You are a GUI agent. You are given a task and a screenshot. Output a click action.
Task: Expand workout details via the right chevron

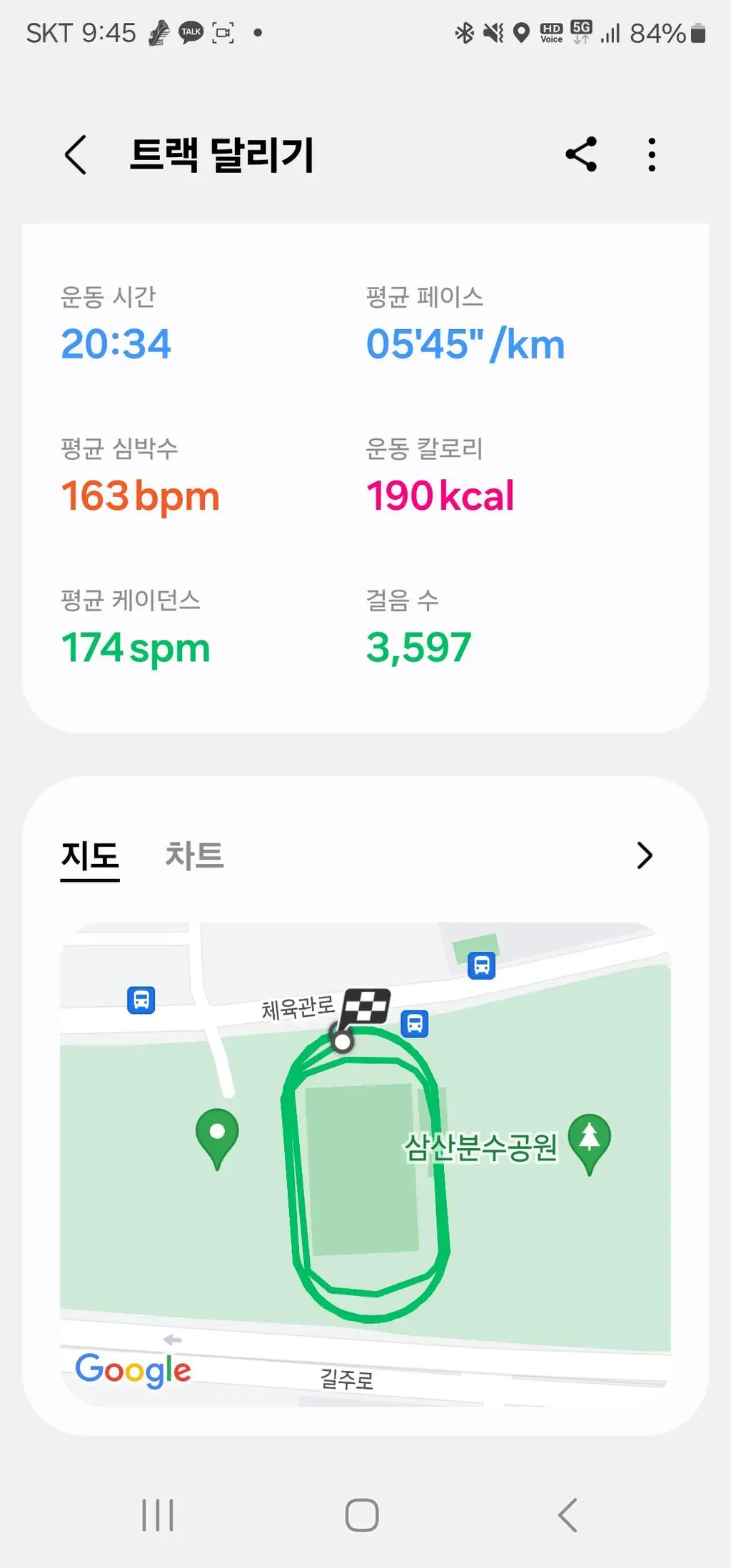click(x=645, y=855)
